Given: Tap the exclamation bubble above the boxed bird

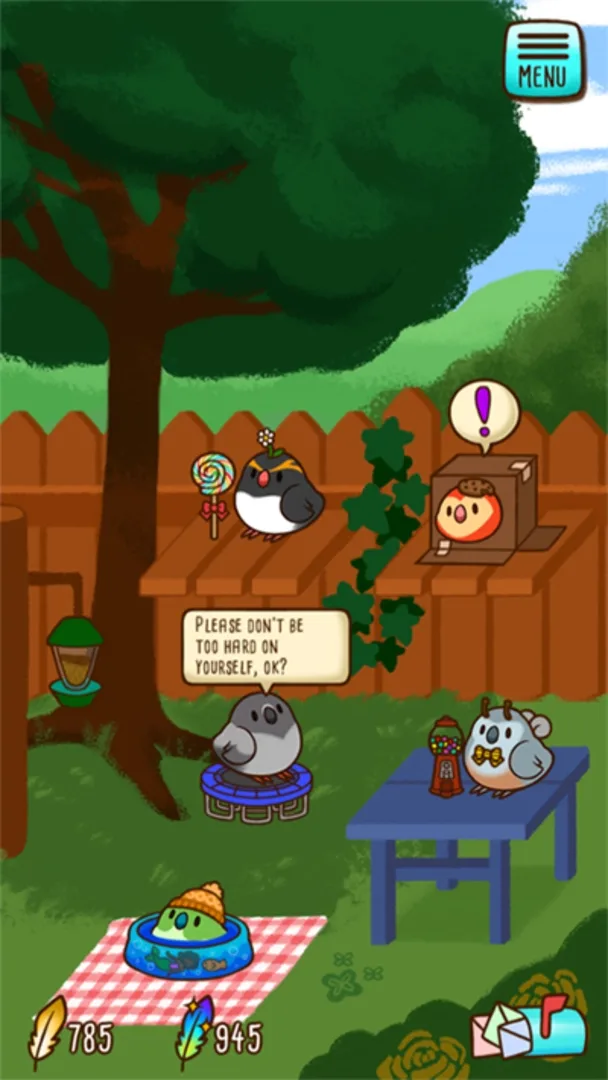Looking at the screenshot, I should (x=484, y=411).
